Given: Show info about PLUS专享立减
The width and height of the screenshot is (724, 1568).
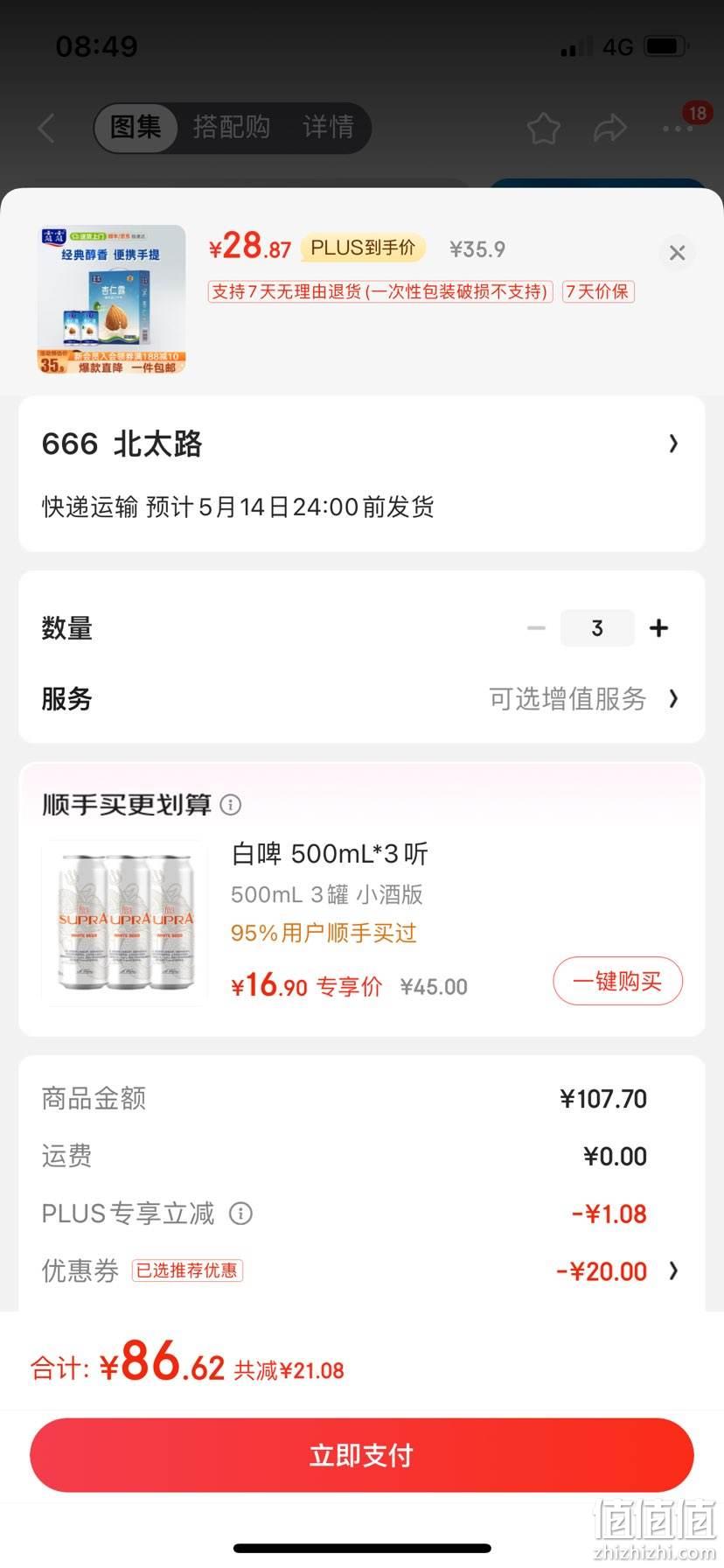Looking at the screenshot, I should pyautogui.click(x=240, y=1214).
